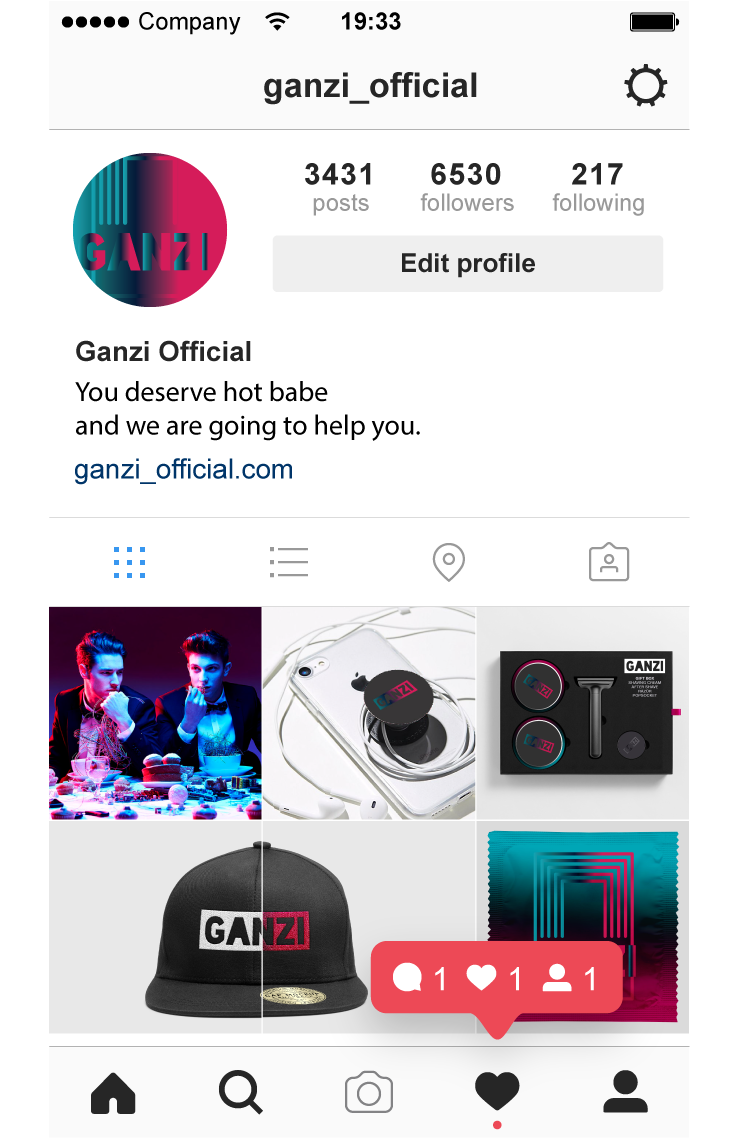
Task: Tap the Edit profile button
Action: click(x=467, y=264)
